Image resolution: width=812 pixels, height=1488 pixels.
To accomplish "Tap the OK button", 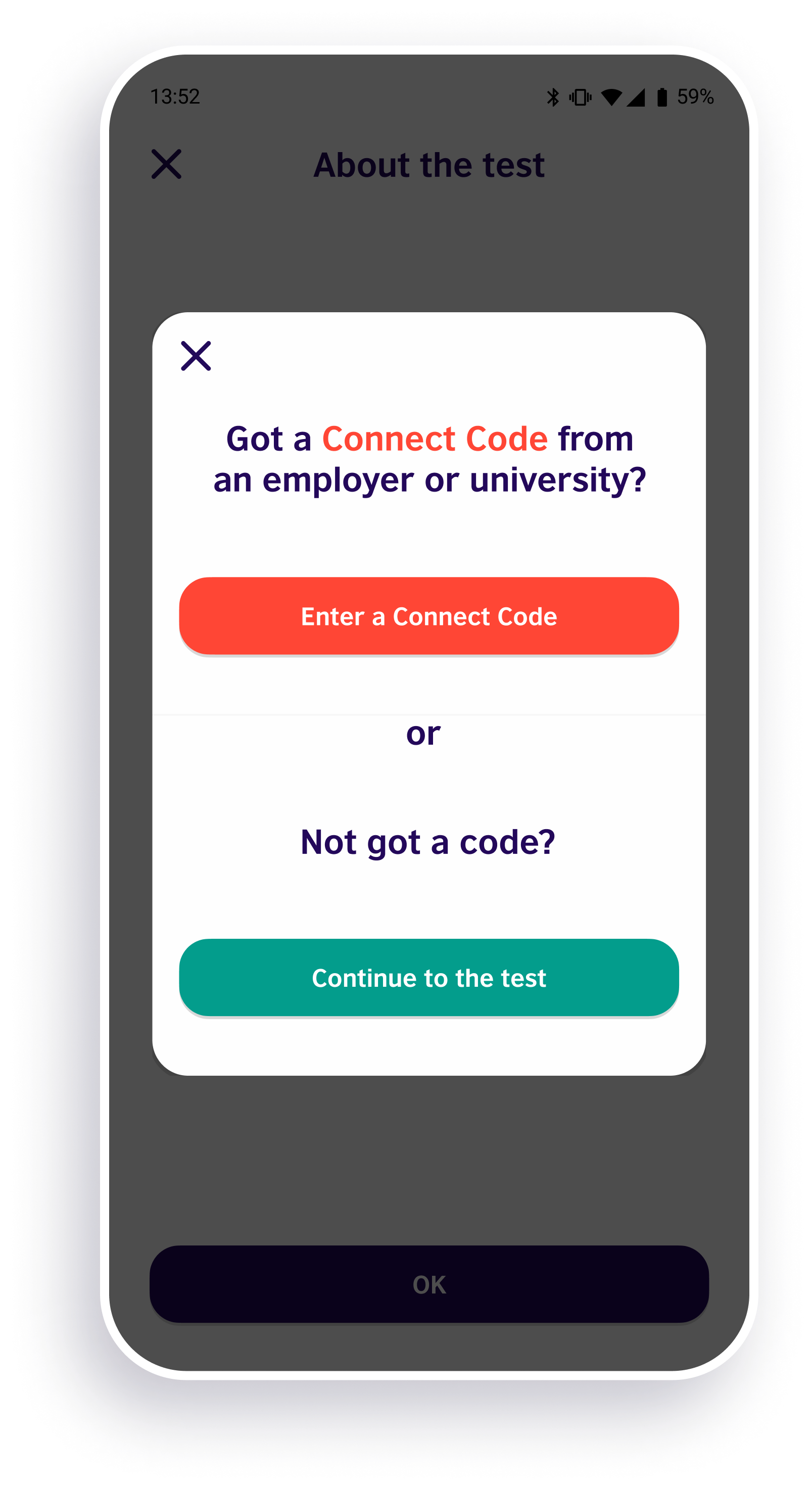I will pyautogui.click(x=428, y=1284).
